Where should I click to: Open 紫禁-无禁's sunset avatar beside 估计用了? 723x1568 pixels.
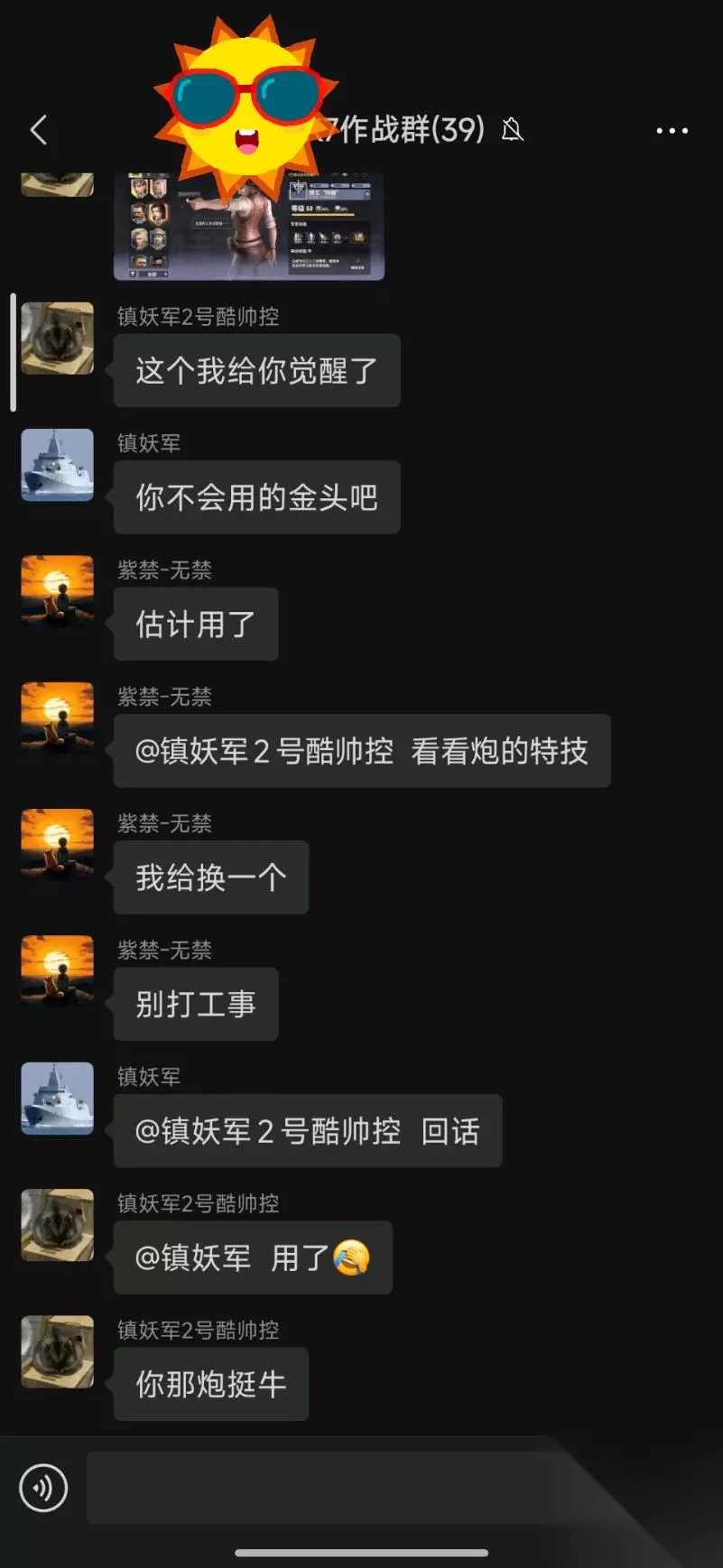click(58, 591)
